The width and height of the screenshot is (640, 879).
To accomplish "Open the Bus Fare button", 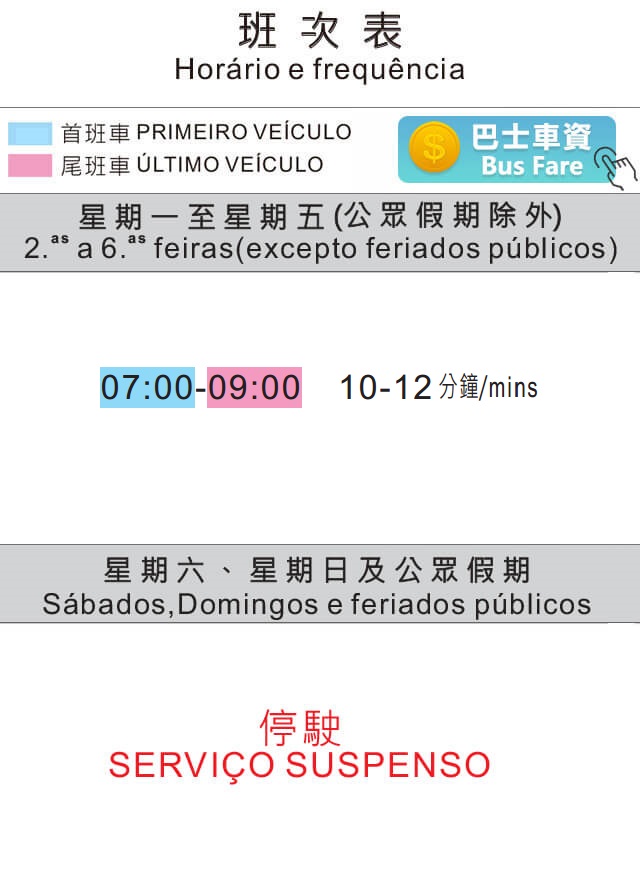I will (507, 150).
